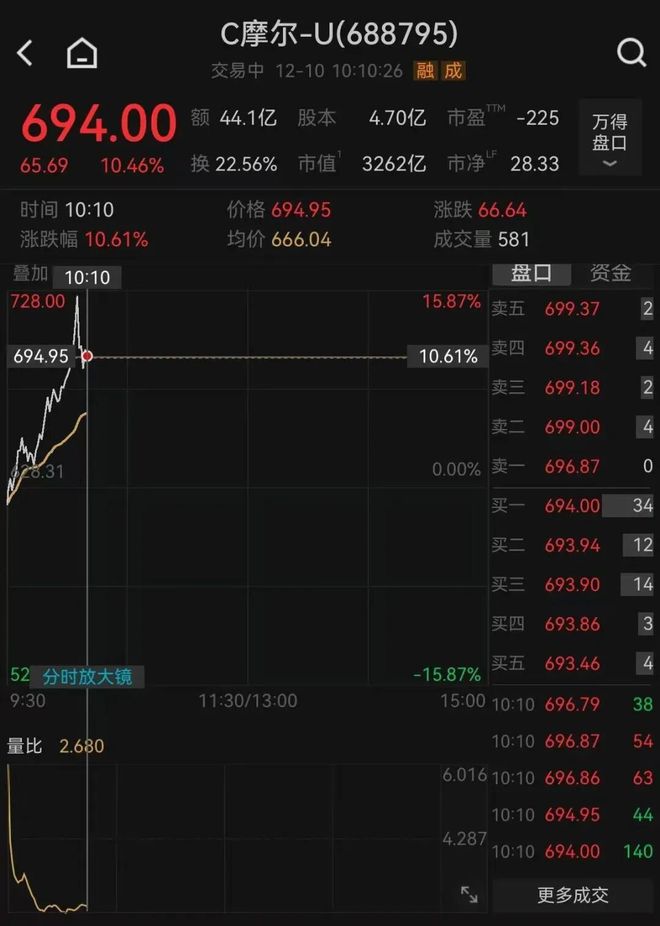Tap the 叠加 overlay option
The width and height of the screenshot is (660, 926).
tap(29, 273)
